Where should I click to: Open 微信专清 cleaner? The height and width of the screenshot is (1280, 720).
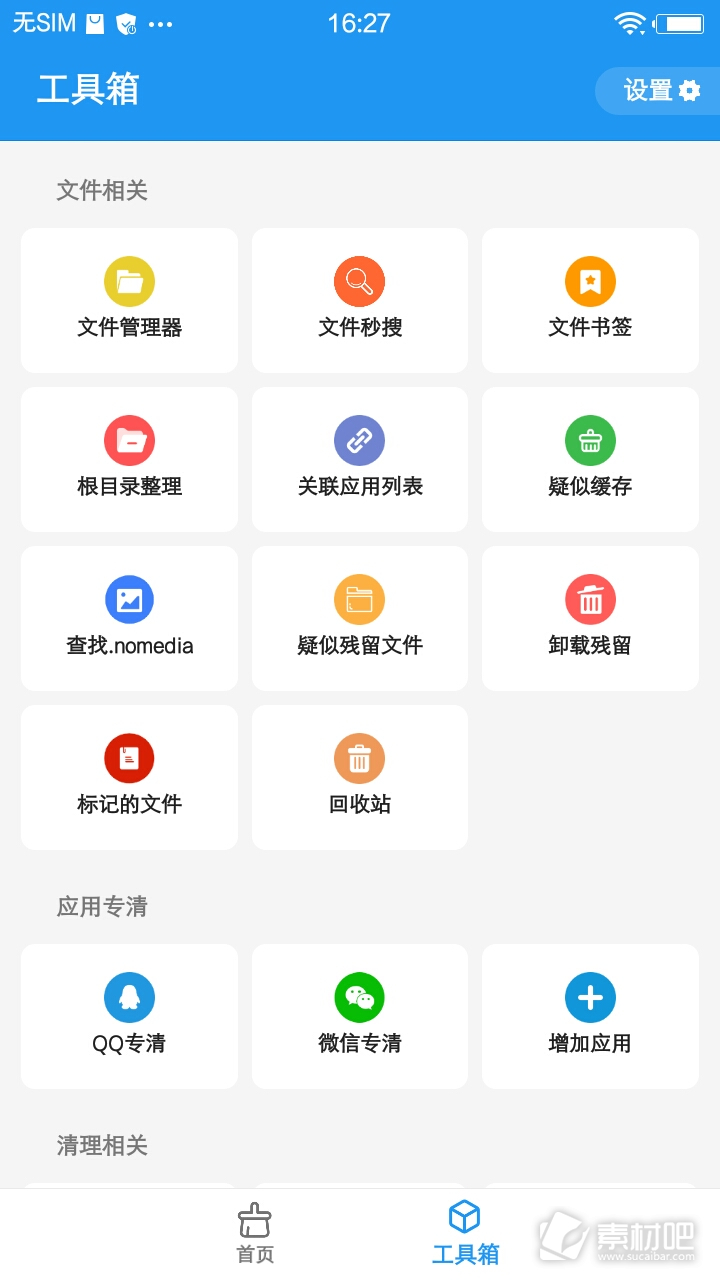pos(360,1016)
